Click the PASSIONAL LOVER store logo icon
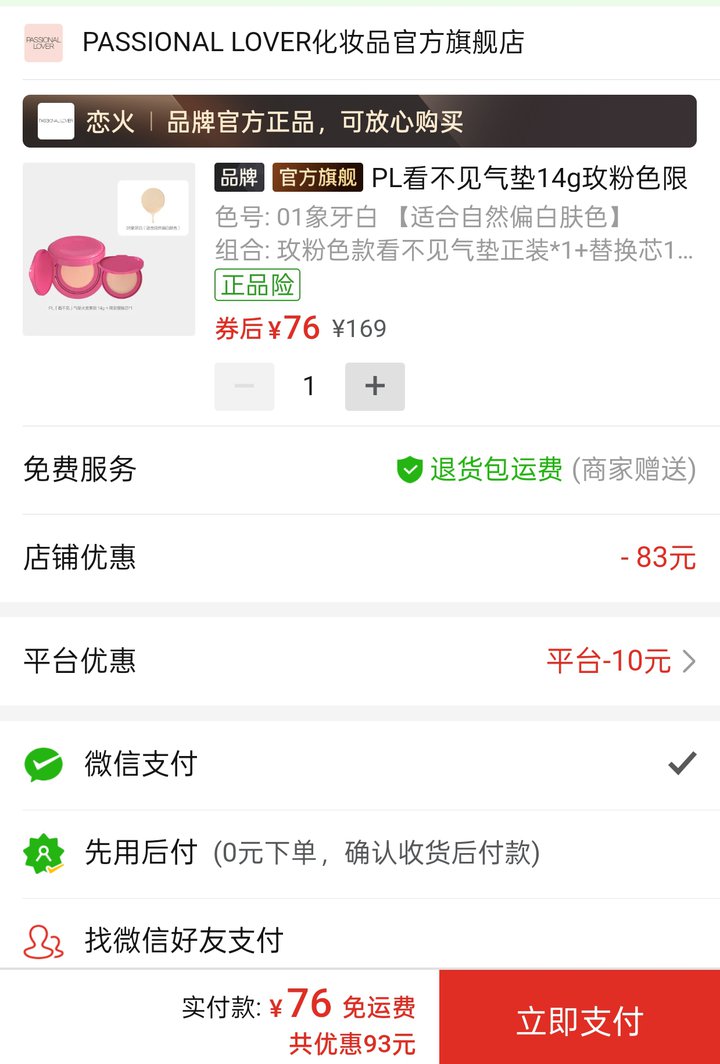The width and height of the screenshot is (720, 1064). click(x=41, y=44)
